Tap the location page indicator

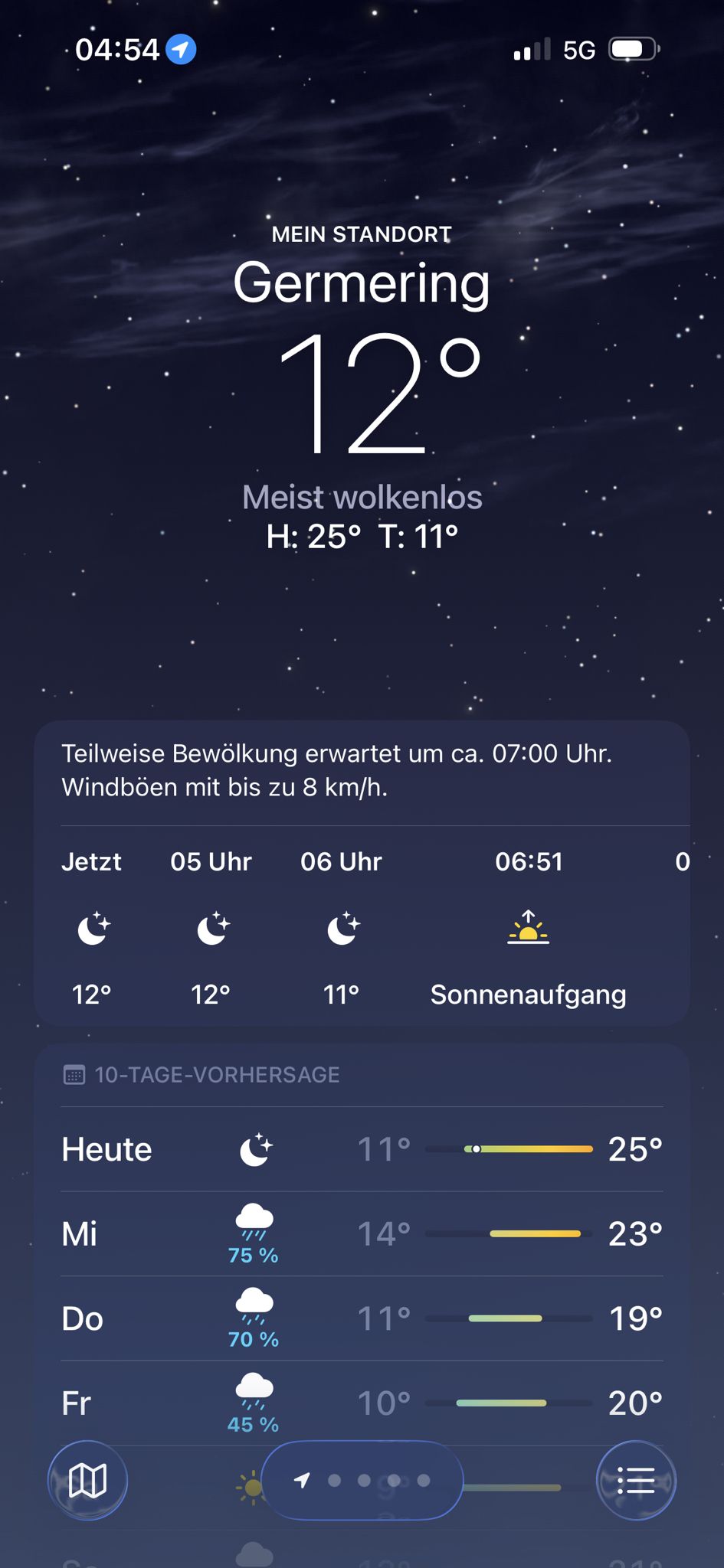pyautogui.click(x=362, y=1481)
